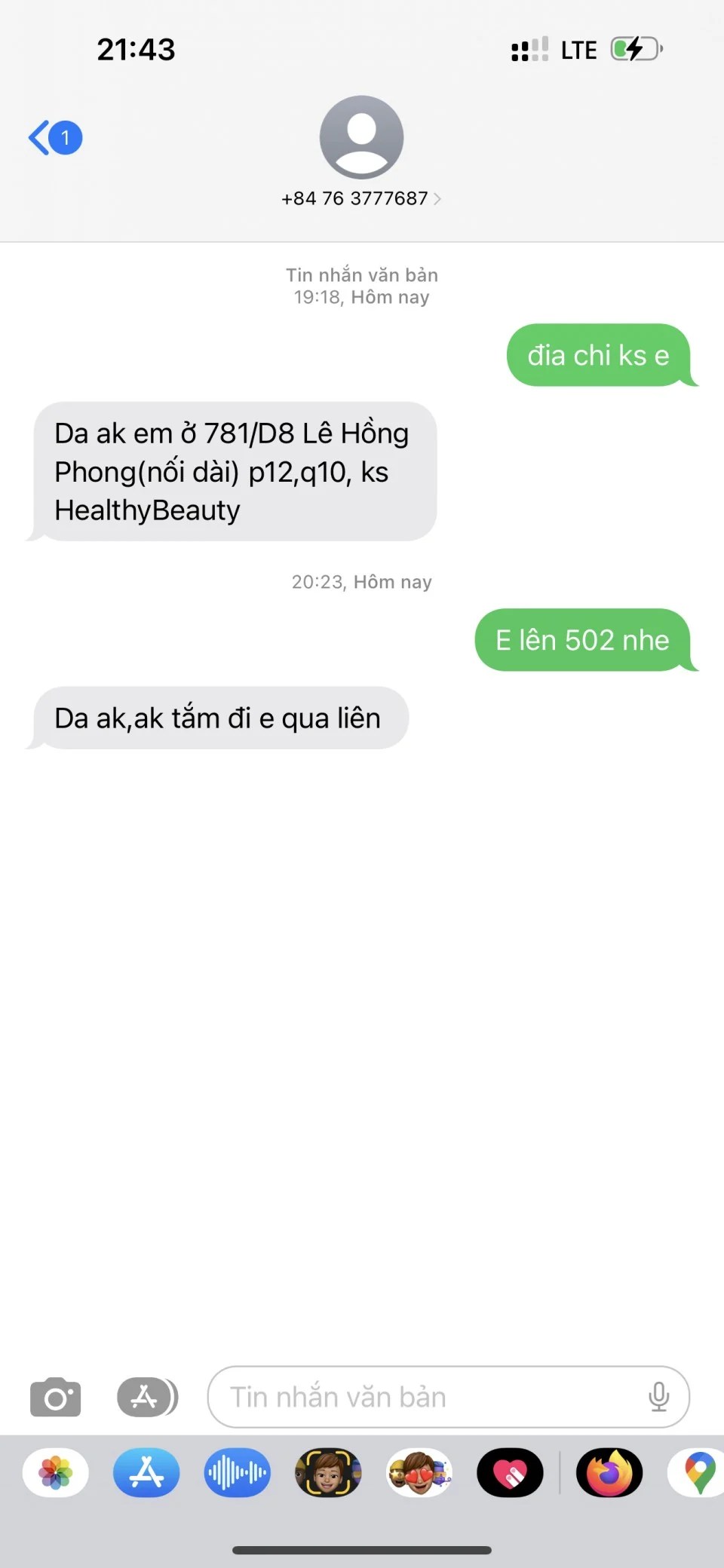Open the Memoji stickers app
The width and height of the screenshot is (724, 1568).
point(419,1473)
